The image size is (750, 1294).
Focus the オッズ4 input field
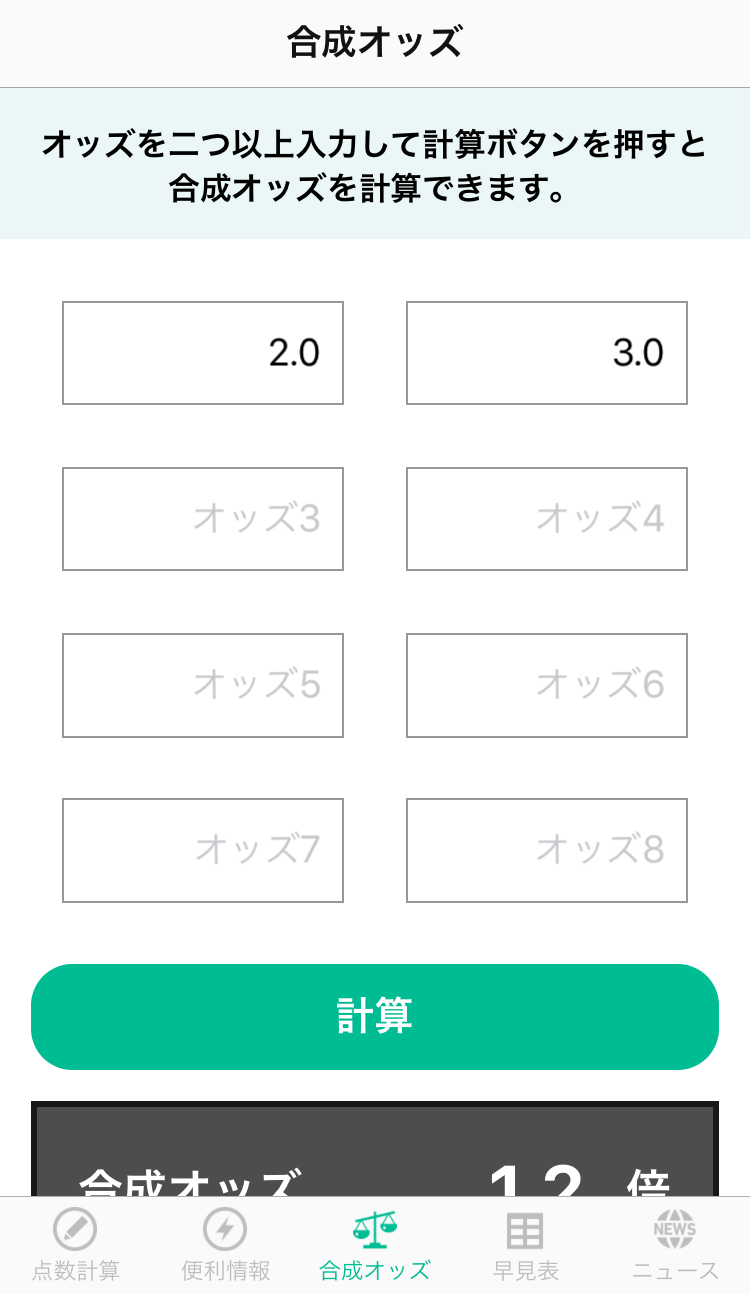[x=547, y=519]
